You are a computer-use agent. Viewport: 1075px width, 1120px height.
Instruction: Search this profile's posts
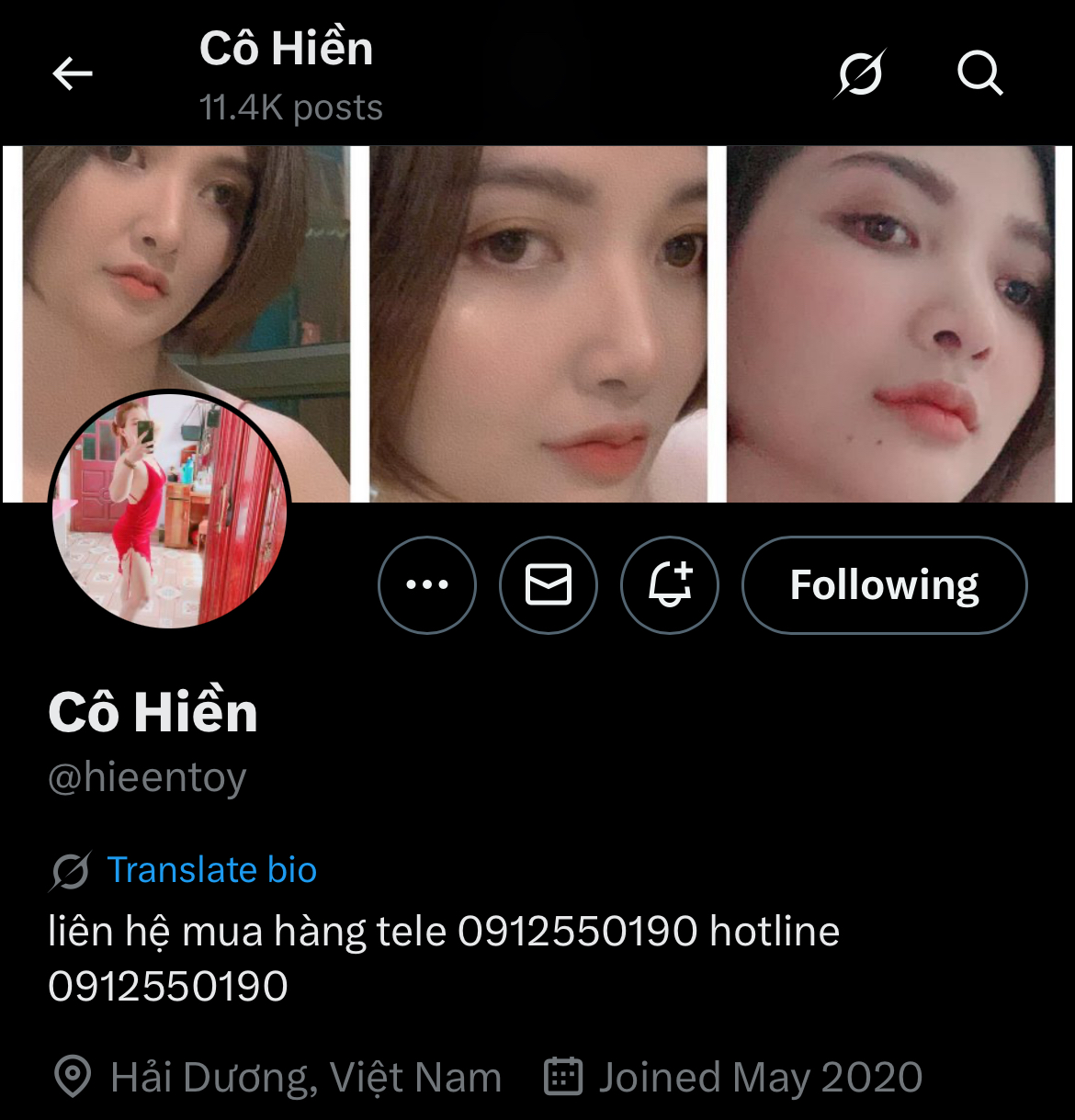[x=979, y=74]
